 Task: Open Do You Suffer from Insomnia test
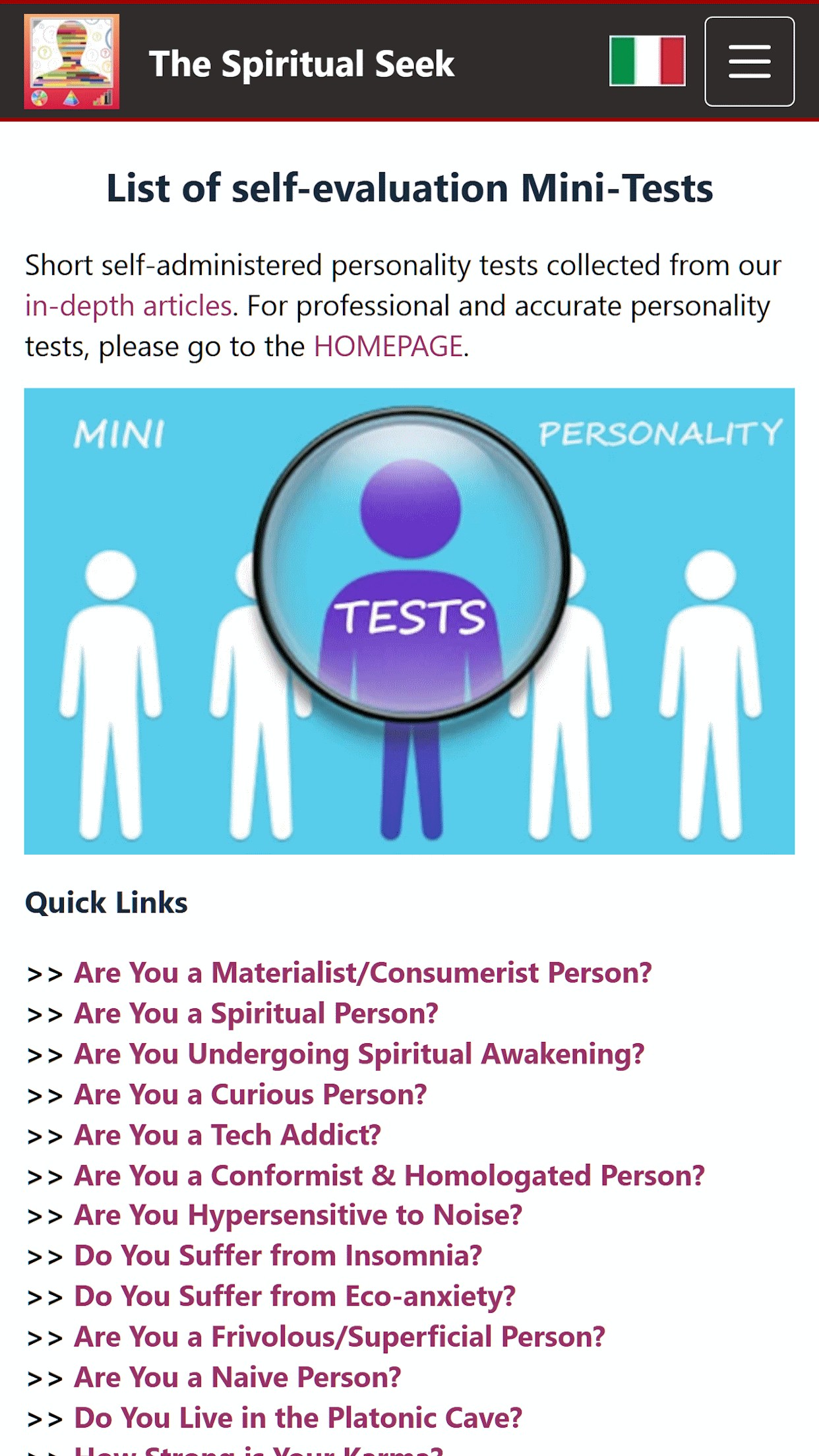point(278,1256)
